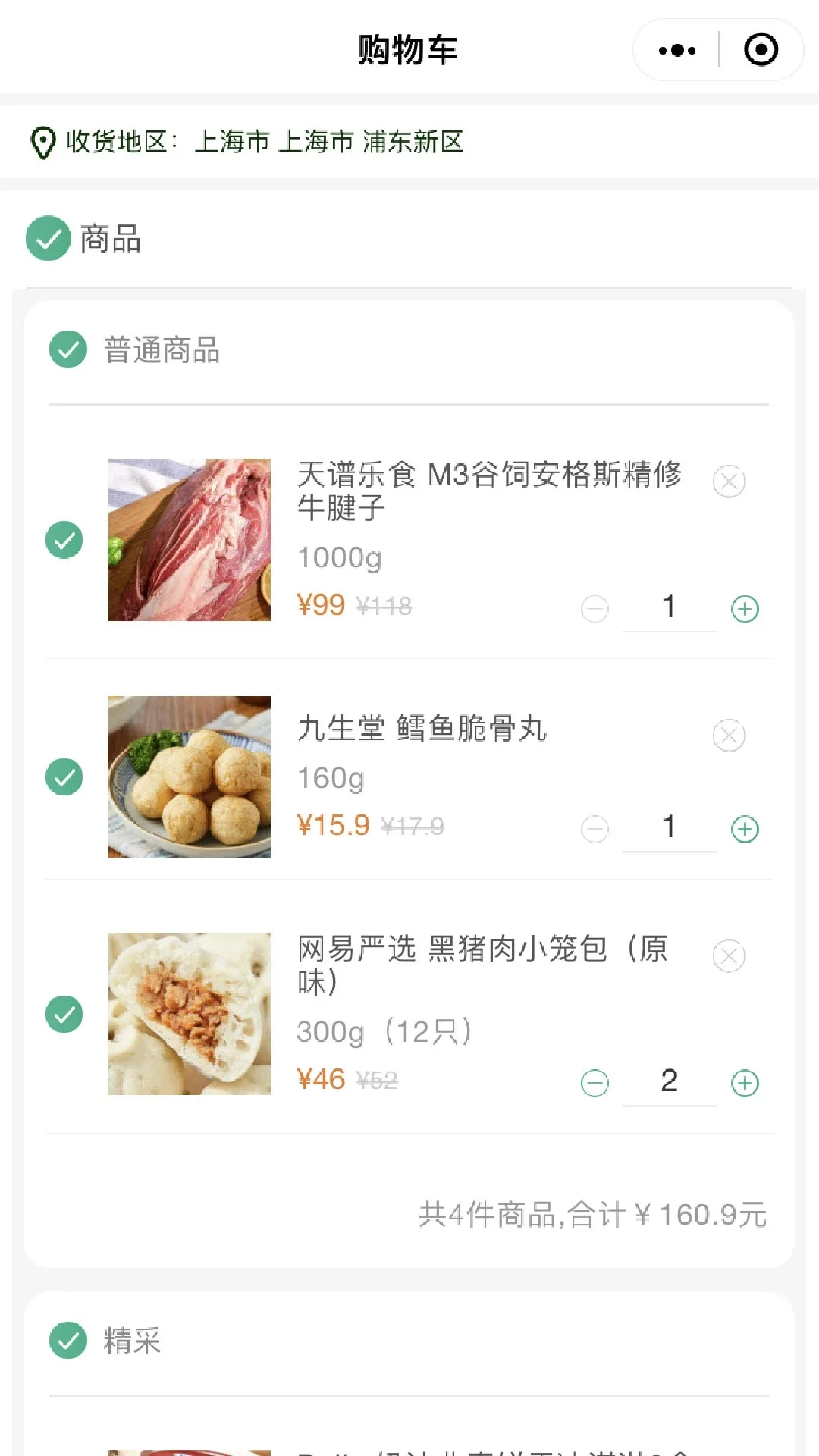Open the 黑猪肉小笼包 product image

tap(190, 1014)
